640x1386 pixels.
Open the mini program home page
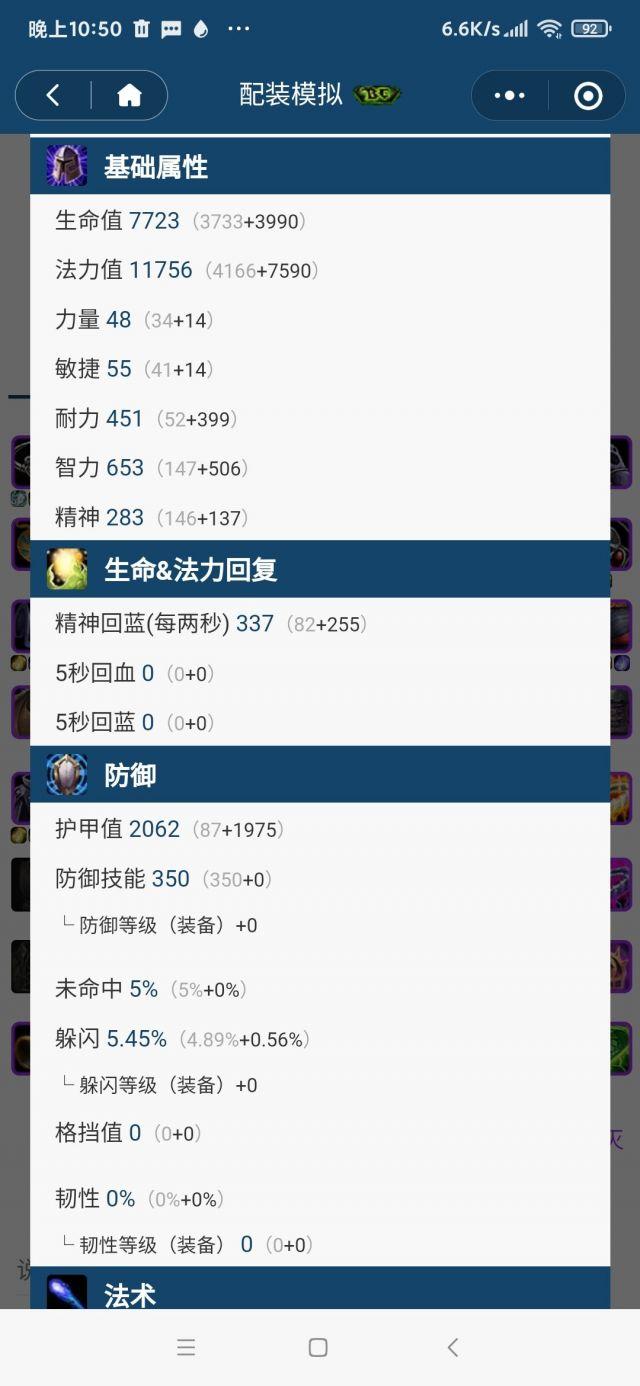pyautogui.click(x=129, y=96)
